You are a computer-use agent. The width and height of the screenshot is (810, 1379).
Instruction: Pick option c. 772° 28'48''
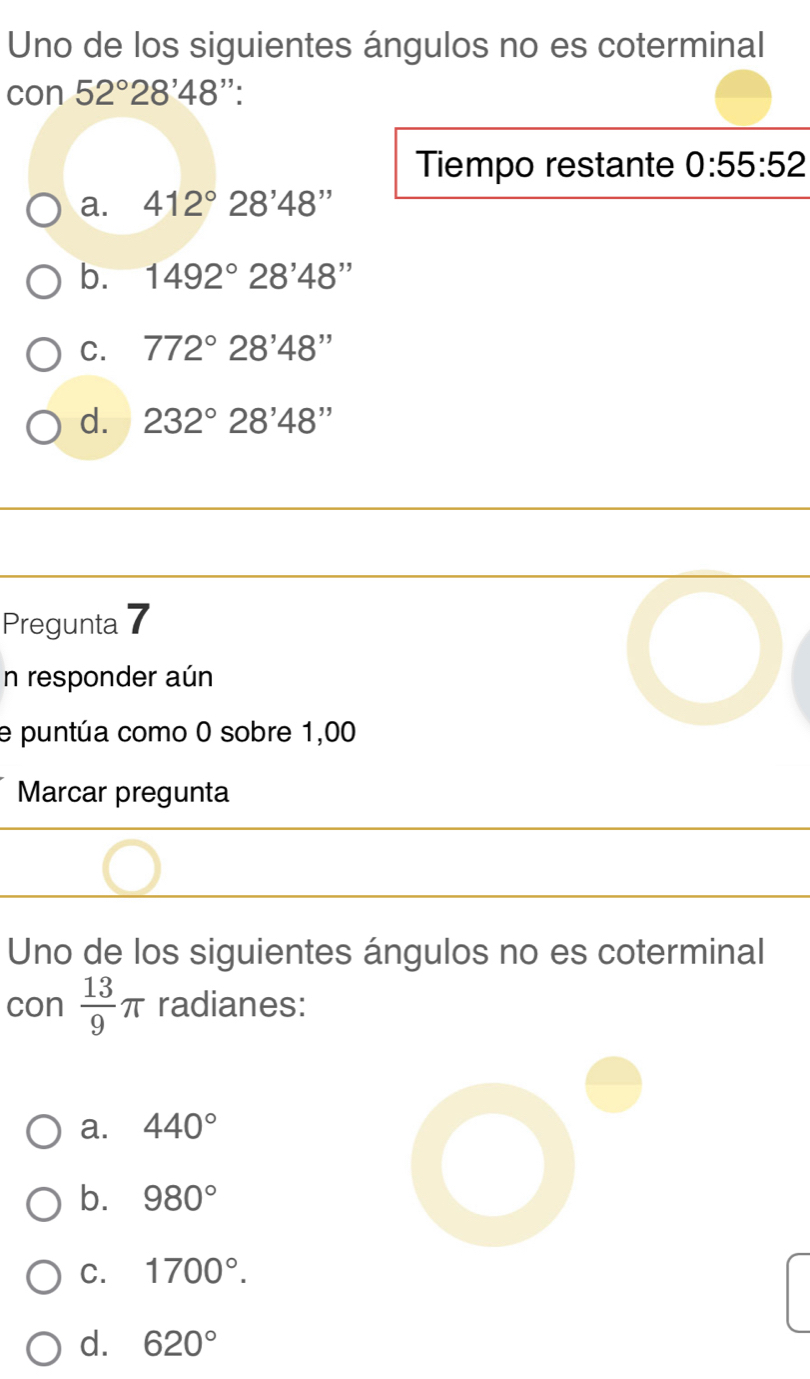coord(42,353)
